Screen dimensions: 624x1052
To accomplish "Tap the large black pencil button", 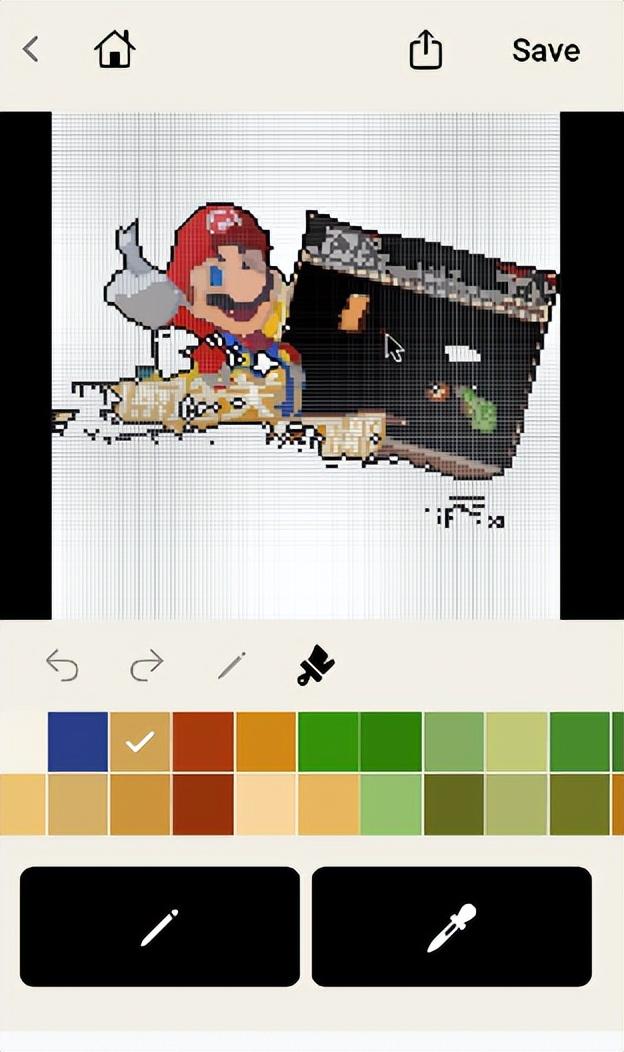I will click(x=160, y=927).
